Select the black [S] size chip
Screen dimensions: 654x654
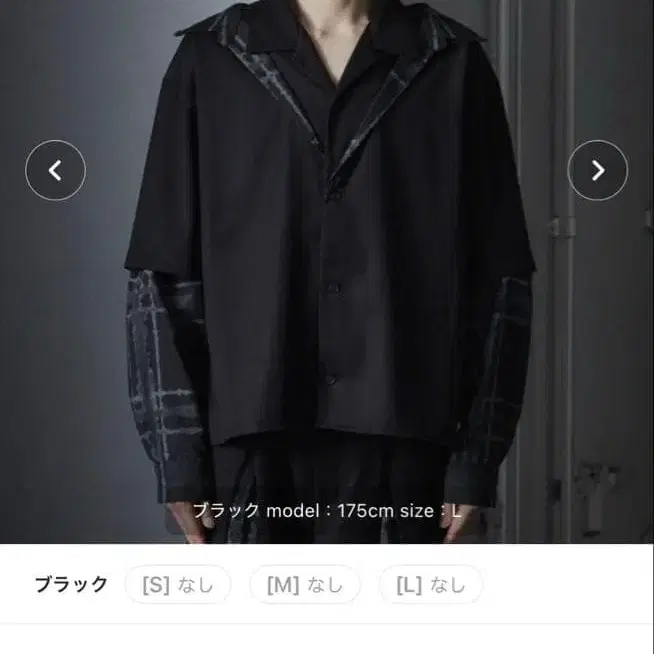click(178, 585)
